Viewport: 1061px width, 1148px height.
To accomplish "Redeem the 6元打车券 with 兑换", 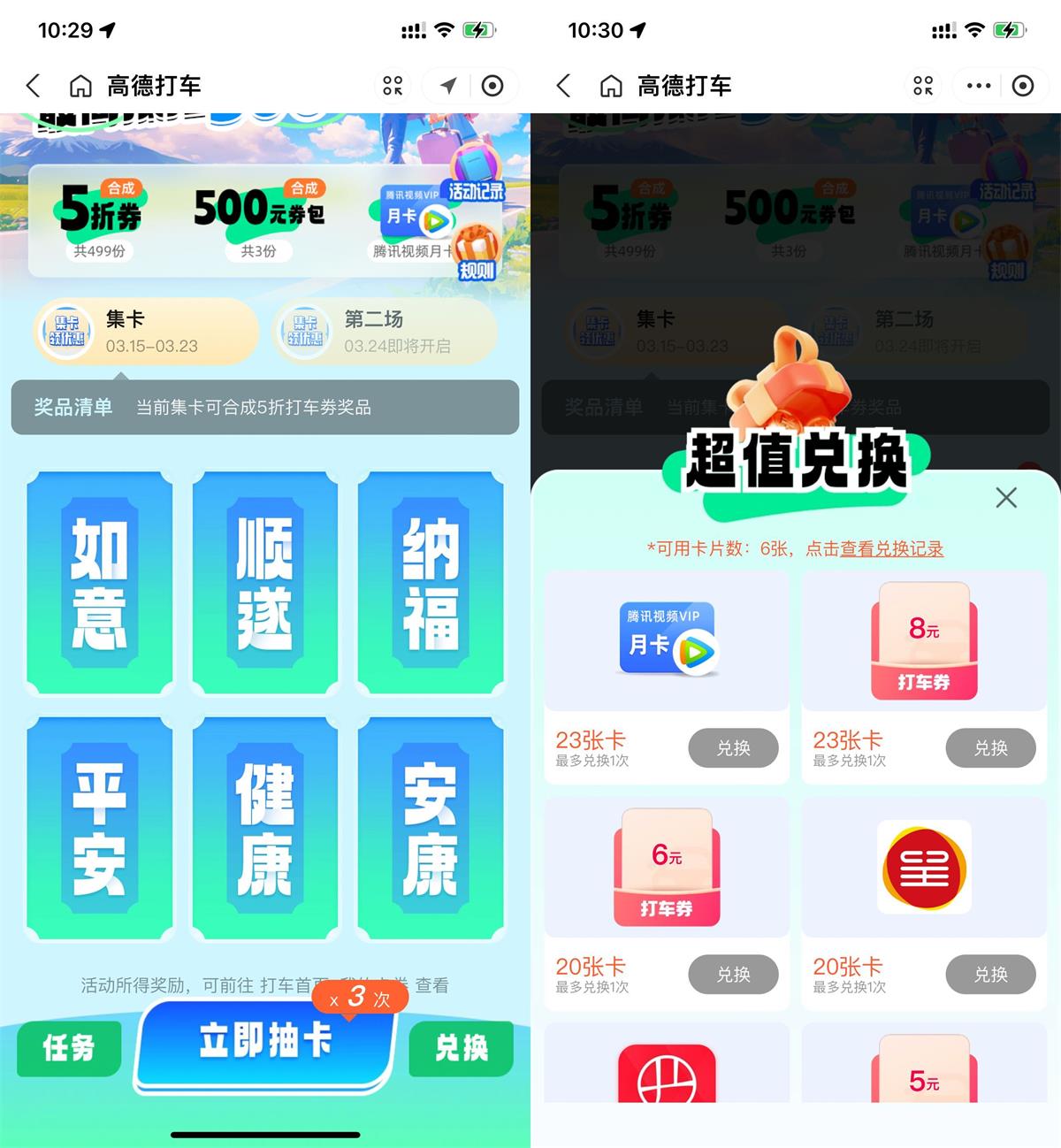I will pos(733,975).
